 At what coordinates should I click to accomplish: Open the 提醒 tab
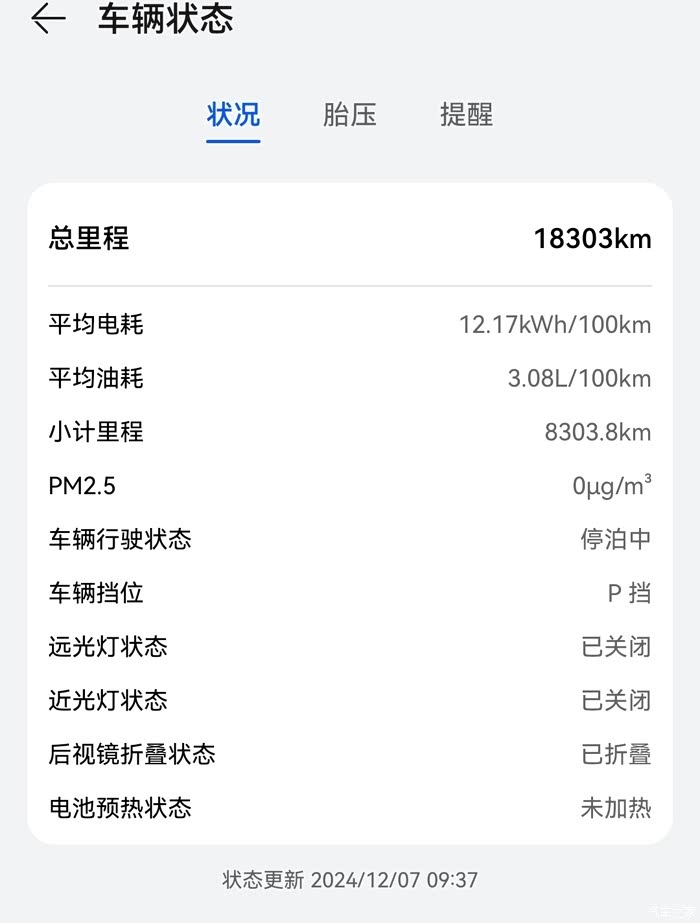466,115
